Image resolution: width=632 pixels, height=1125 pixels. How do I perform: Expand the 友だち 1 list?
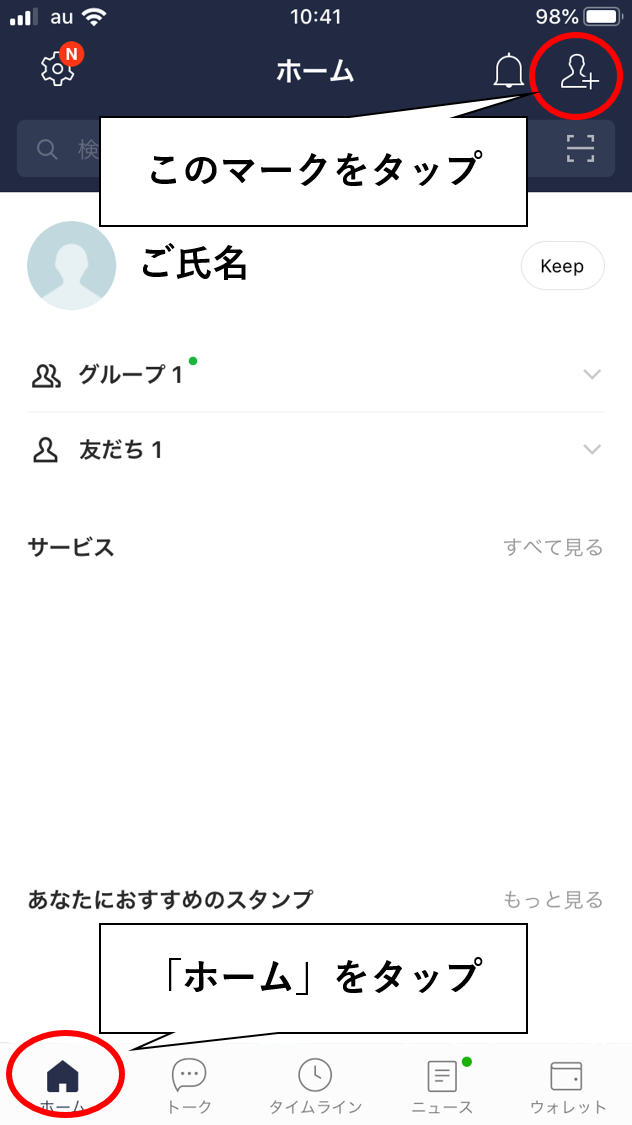[x=316, y=450]
